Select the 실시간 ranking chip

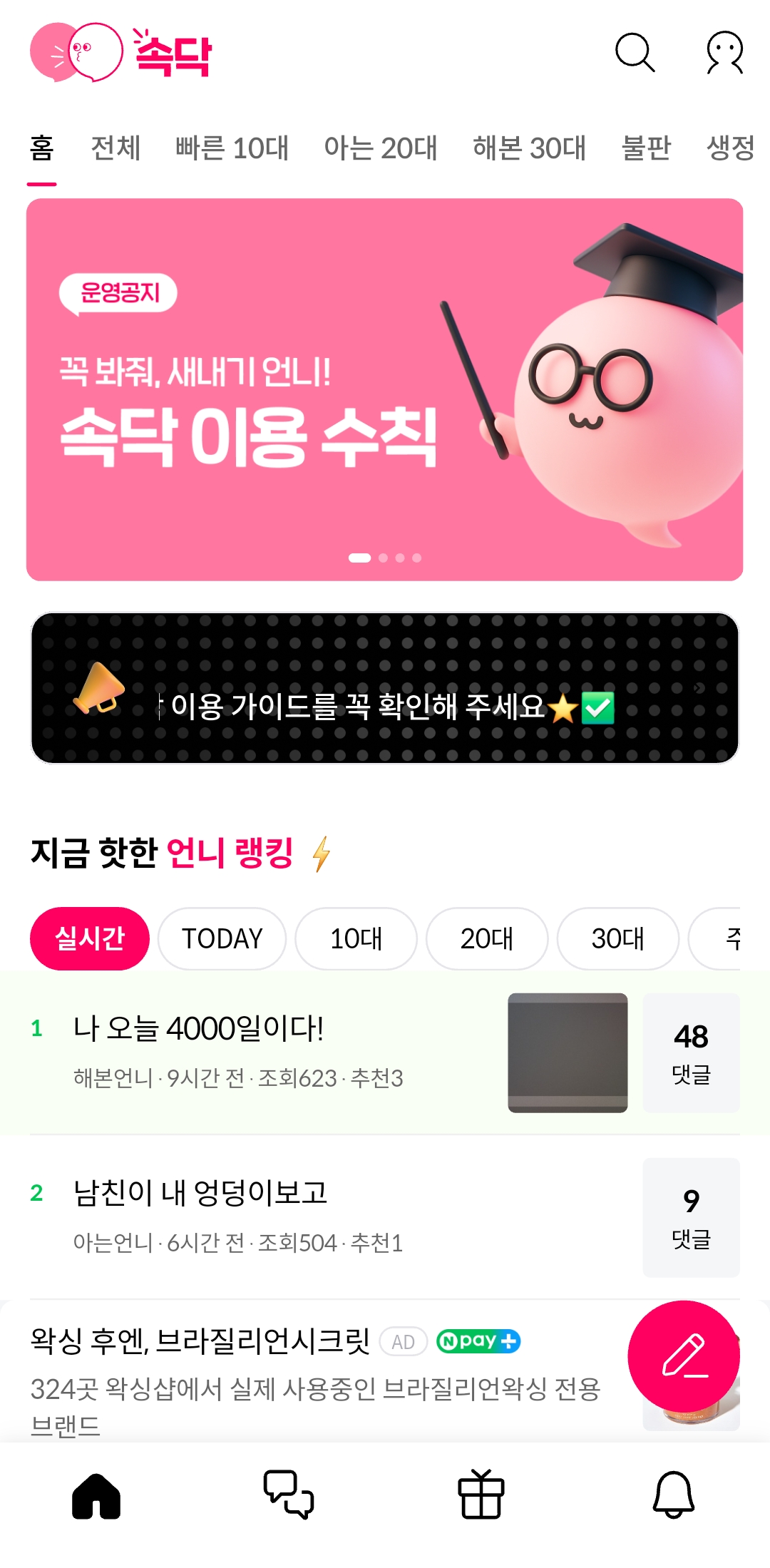90,938
